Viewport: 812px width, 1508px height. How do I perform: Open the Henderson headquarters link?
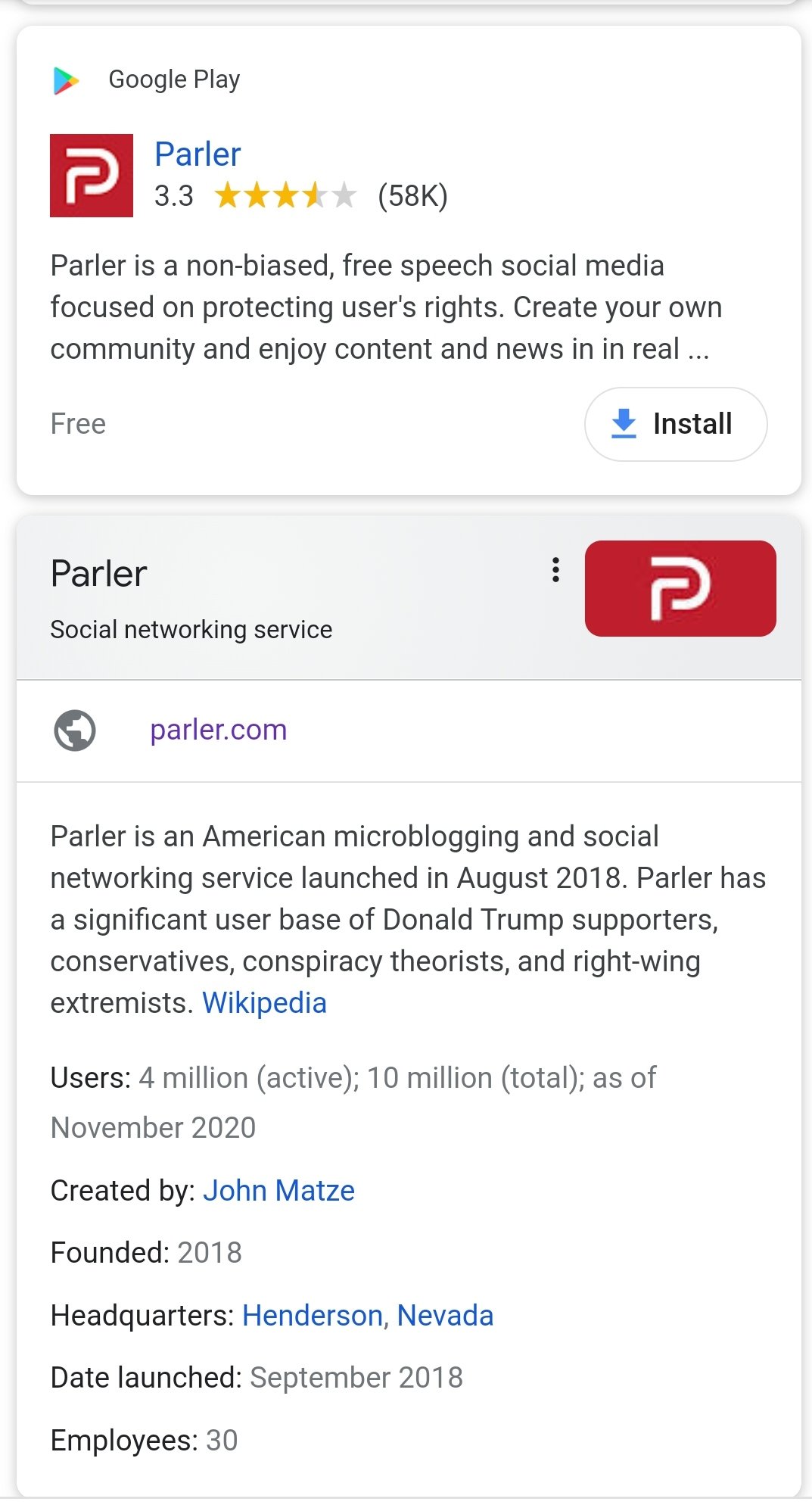(312, 1316)
